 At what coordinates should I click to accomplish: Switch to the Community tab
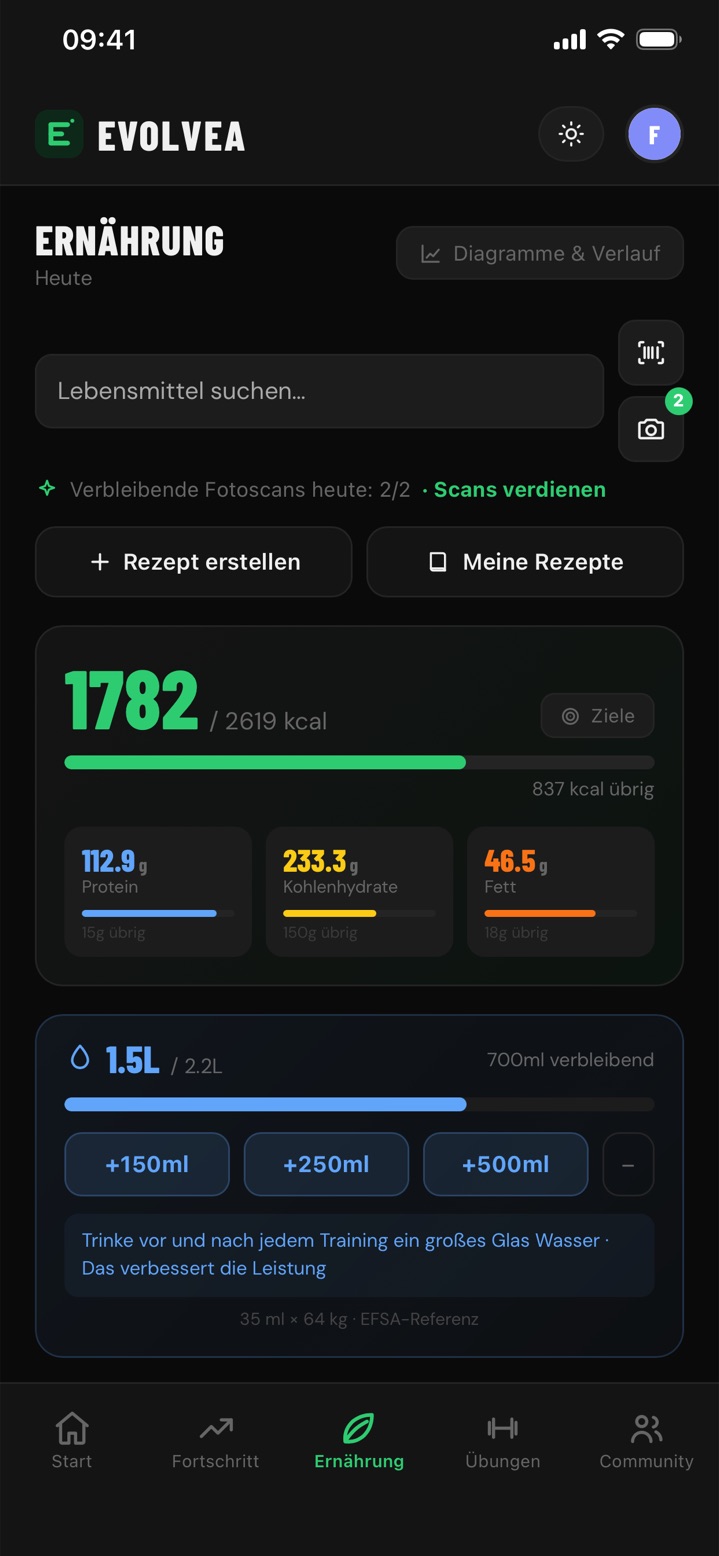click(x=646, y=1441)
